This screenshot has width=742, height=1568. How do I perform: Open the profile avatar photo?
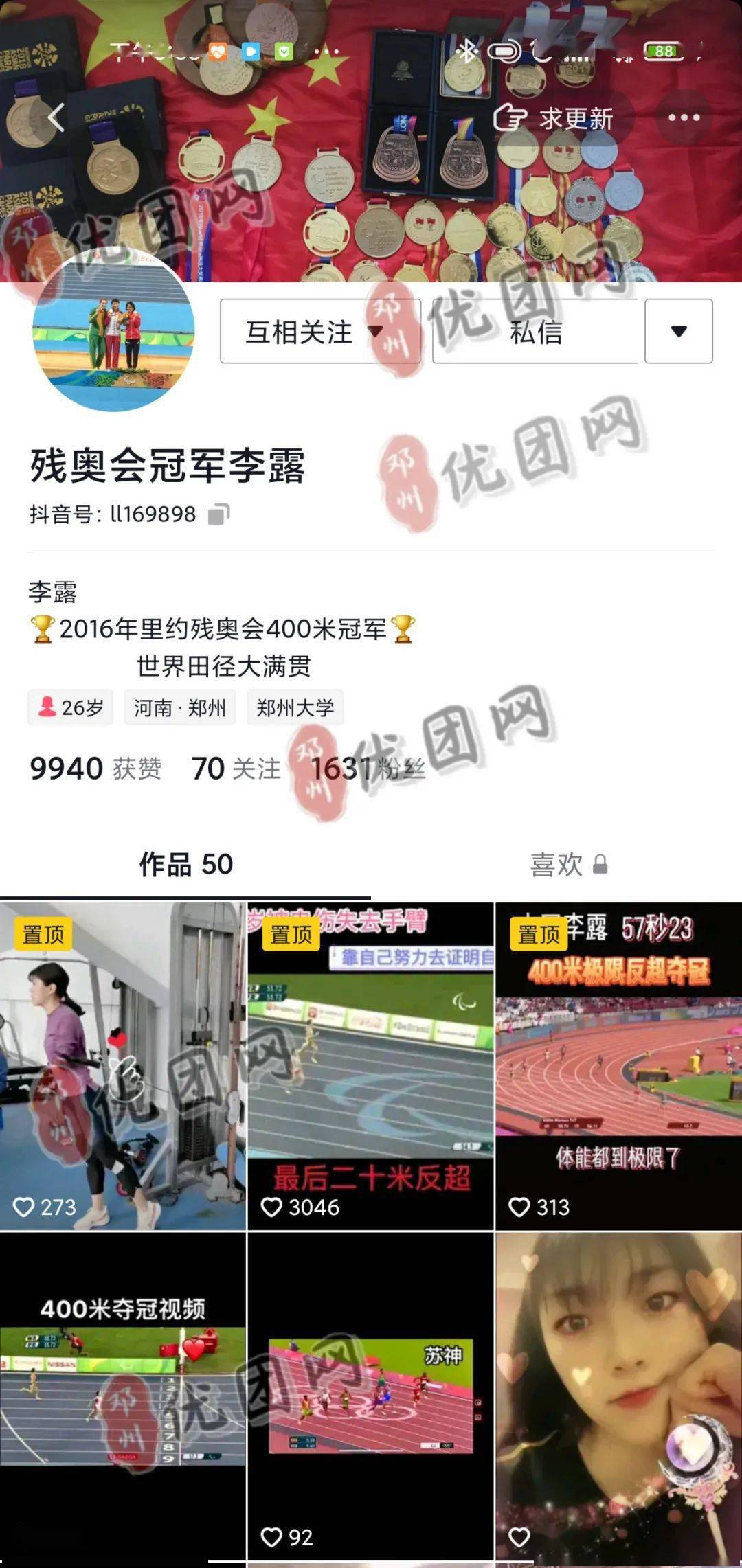(113, 330)
